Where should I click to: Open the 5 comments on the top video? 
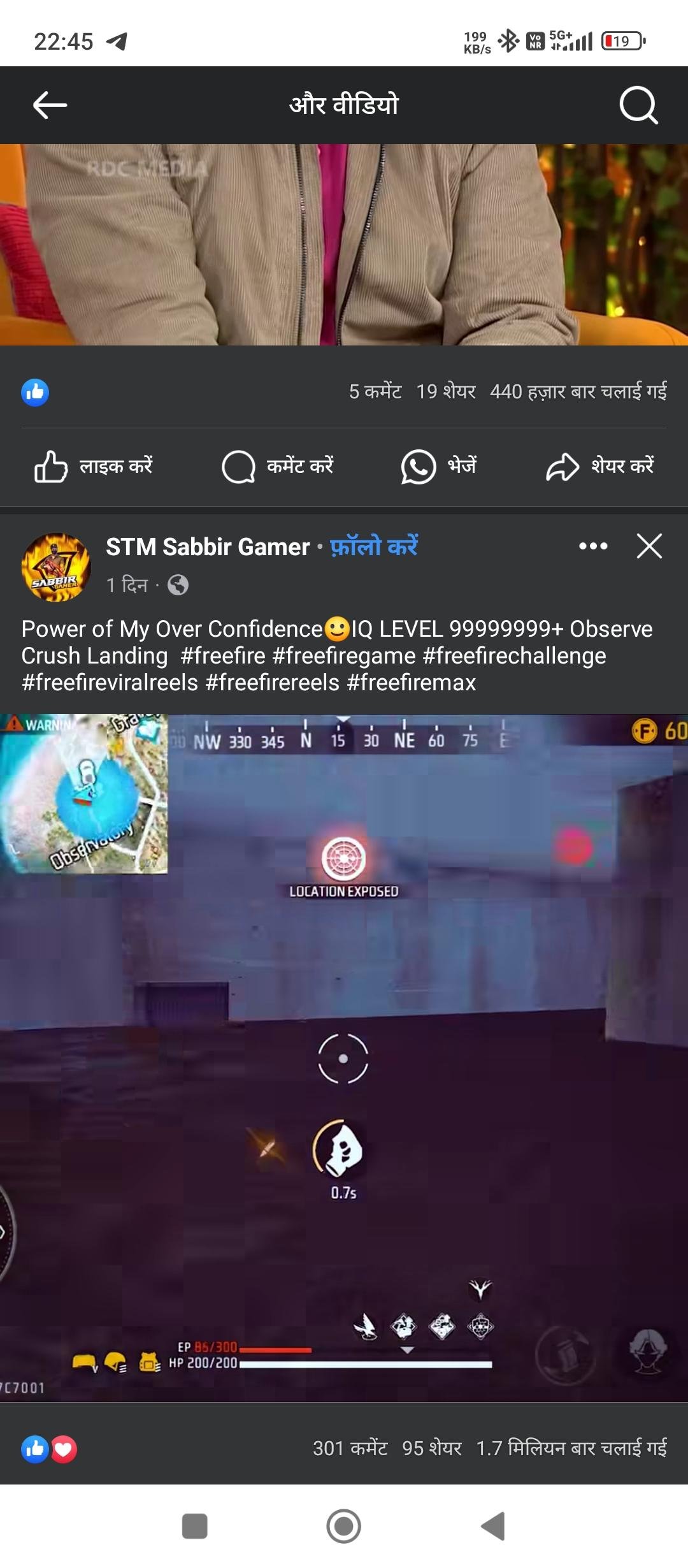[375, 391]
